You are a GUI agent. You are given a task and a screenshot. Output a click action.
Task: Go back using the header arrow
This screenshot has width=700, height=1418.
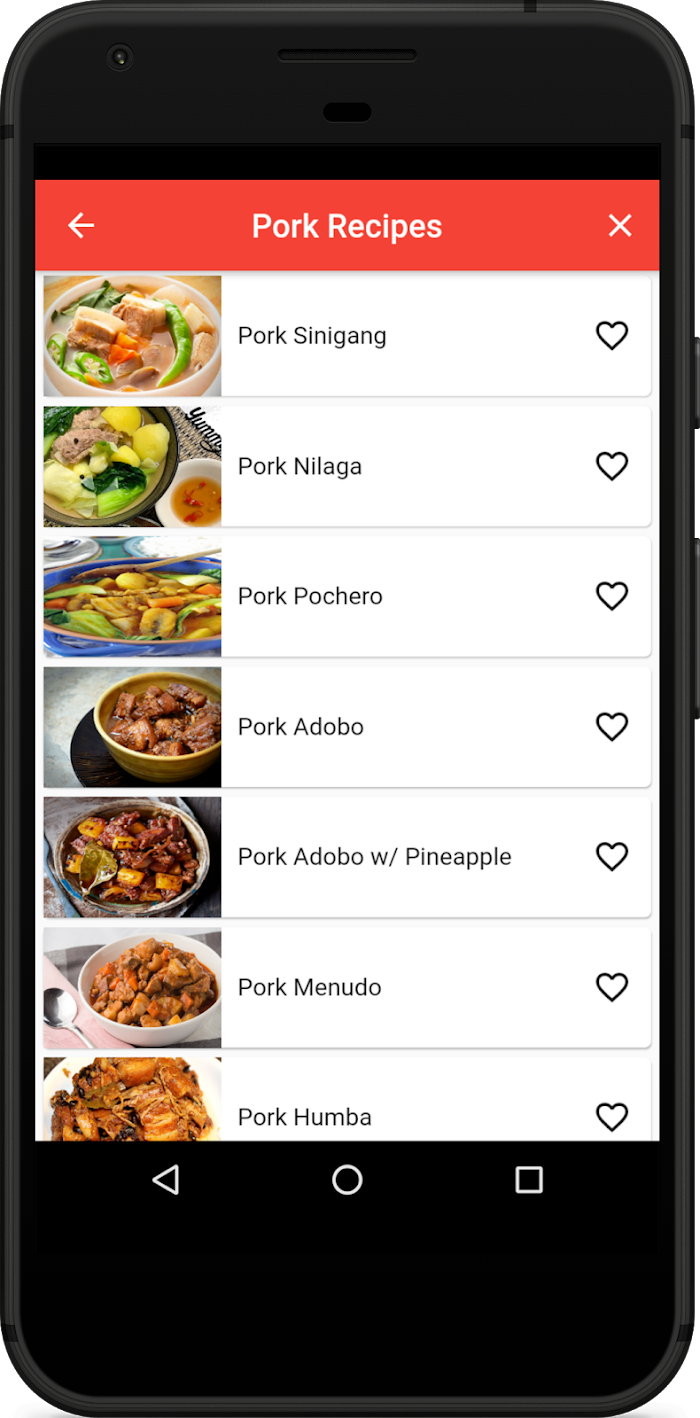pos(81,226)
